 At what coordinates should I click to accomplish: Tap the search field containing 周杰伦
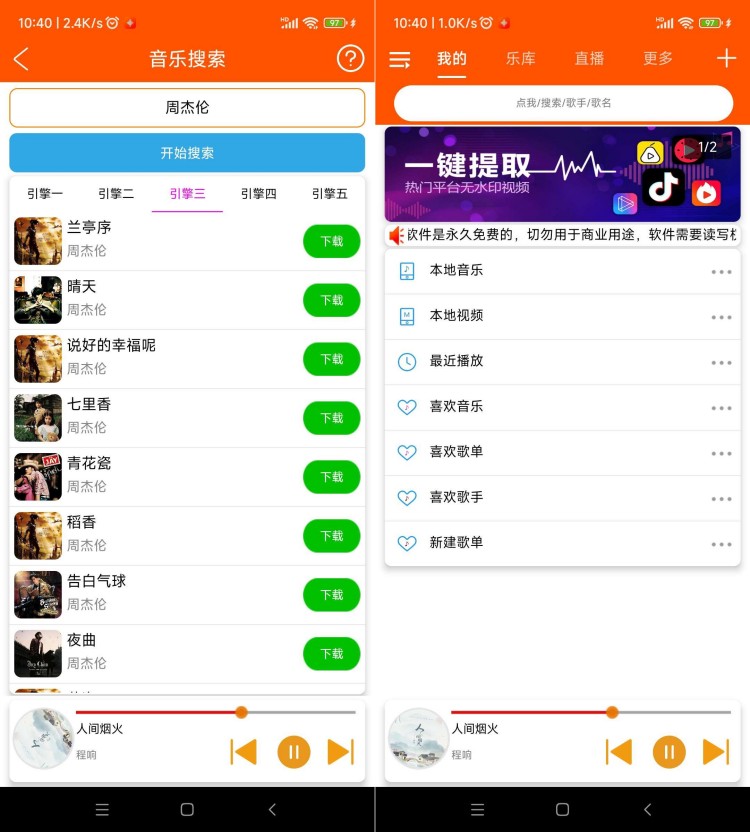tap(187, 108)
